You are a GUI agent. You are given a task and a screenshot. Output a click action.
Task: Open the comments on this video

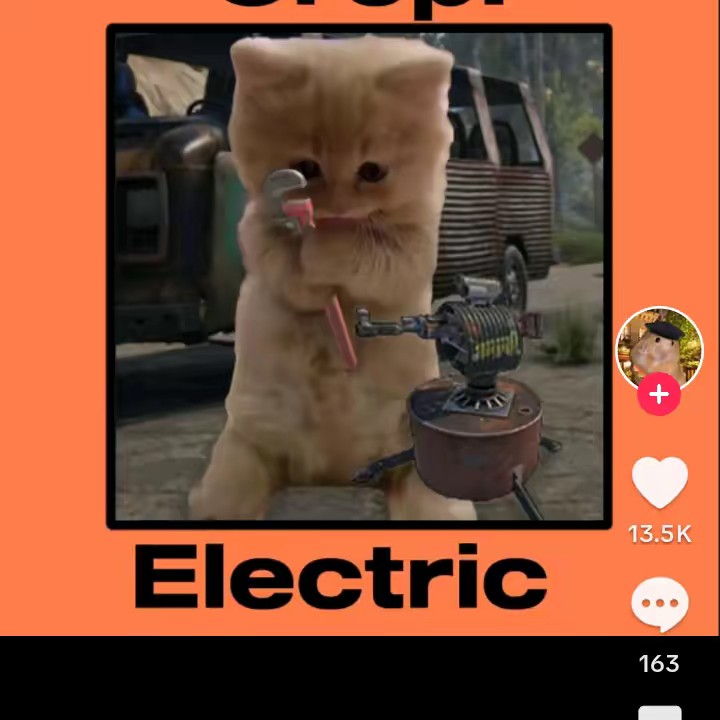pyautogui.click(x=660, y=606)
